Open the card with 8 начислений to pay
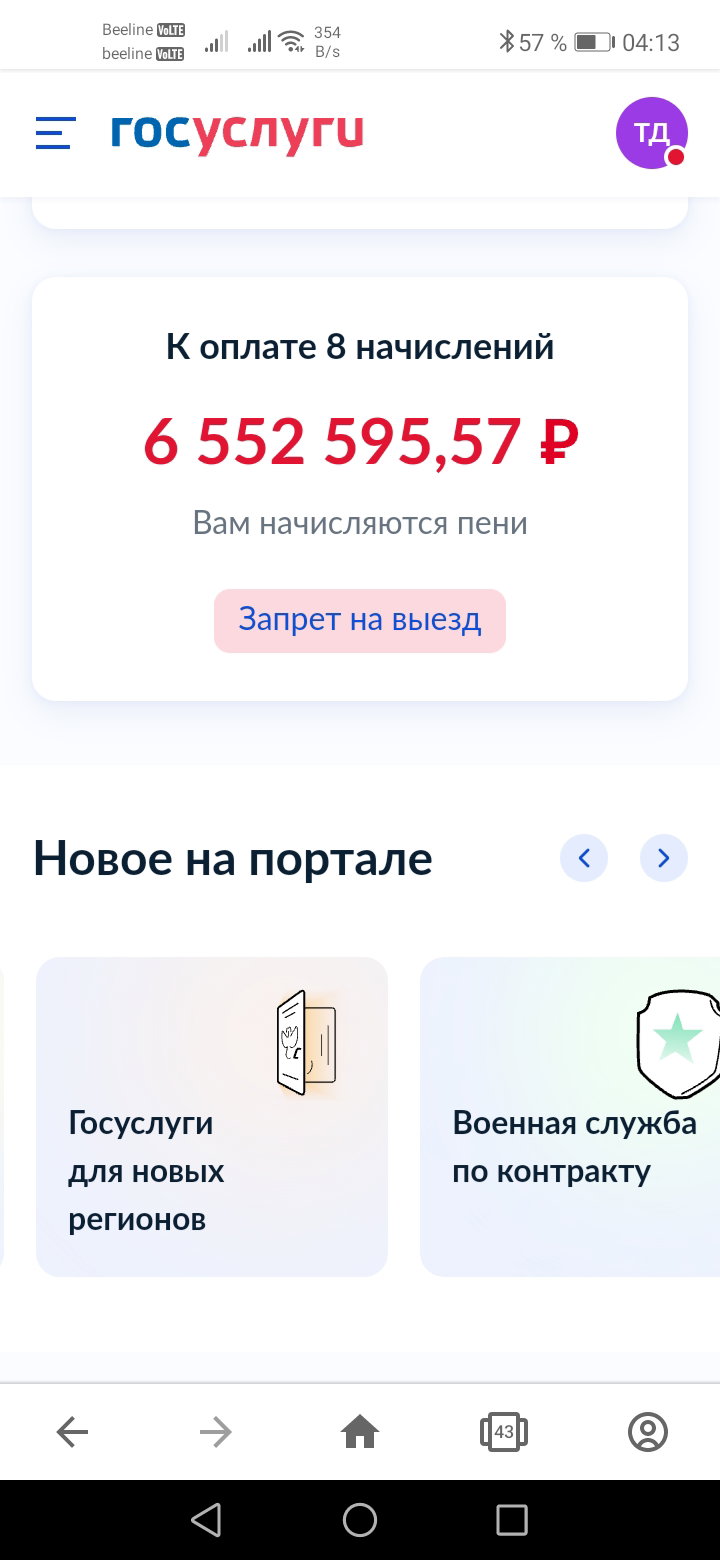The width and height of the screenshot is (720, 1560). coord(360,489)
